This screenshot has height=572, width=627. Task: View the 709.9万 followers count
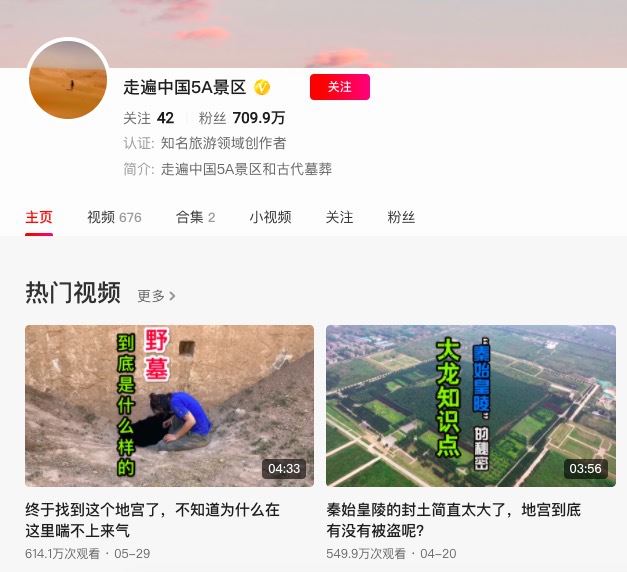[x=242, y=118]
